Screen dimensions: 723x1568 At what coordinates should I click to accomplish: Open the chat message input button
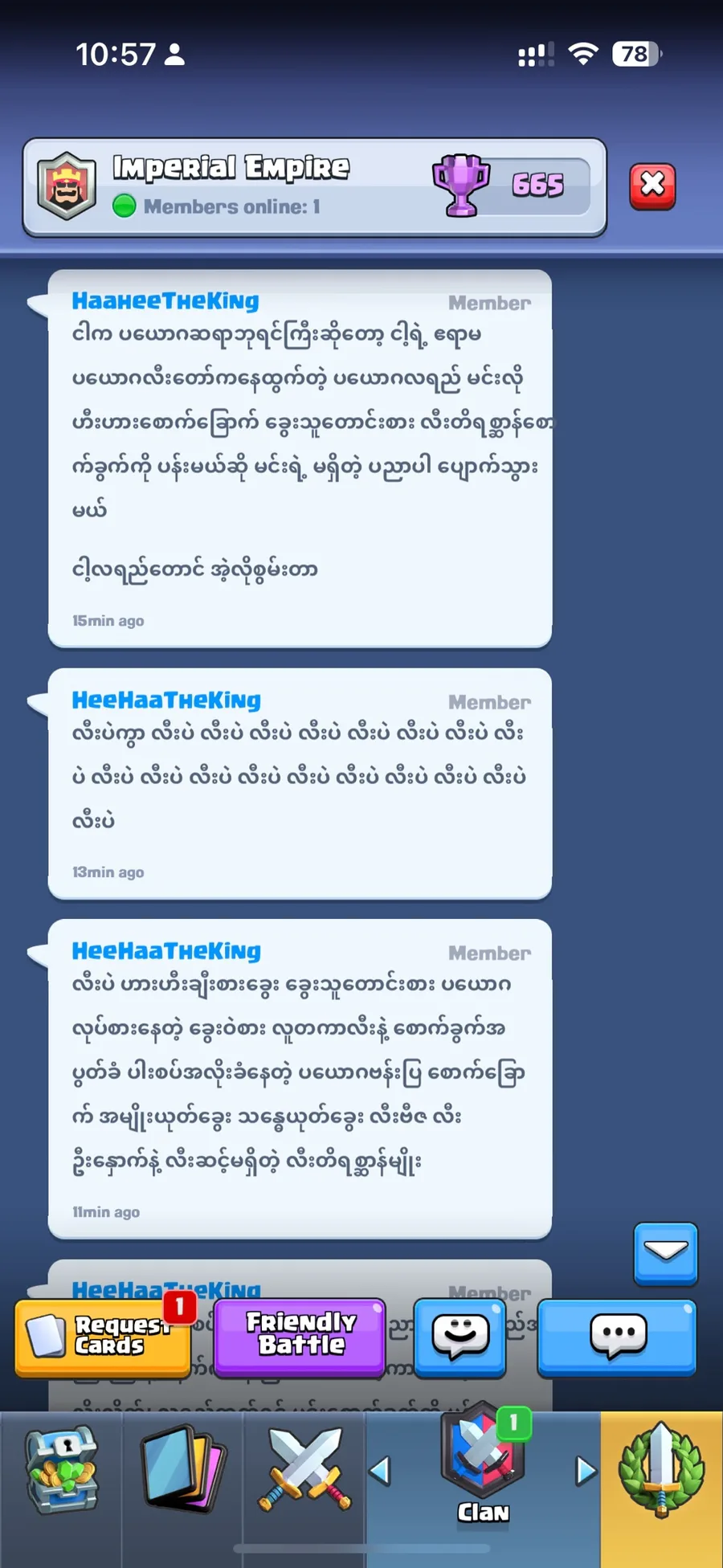pos(617,1336)
